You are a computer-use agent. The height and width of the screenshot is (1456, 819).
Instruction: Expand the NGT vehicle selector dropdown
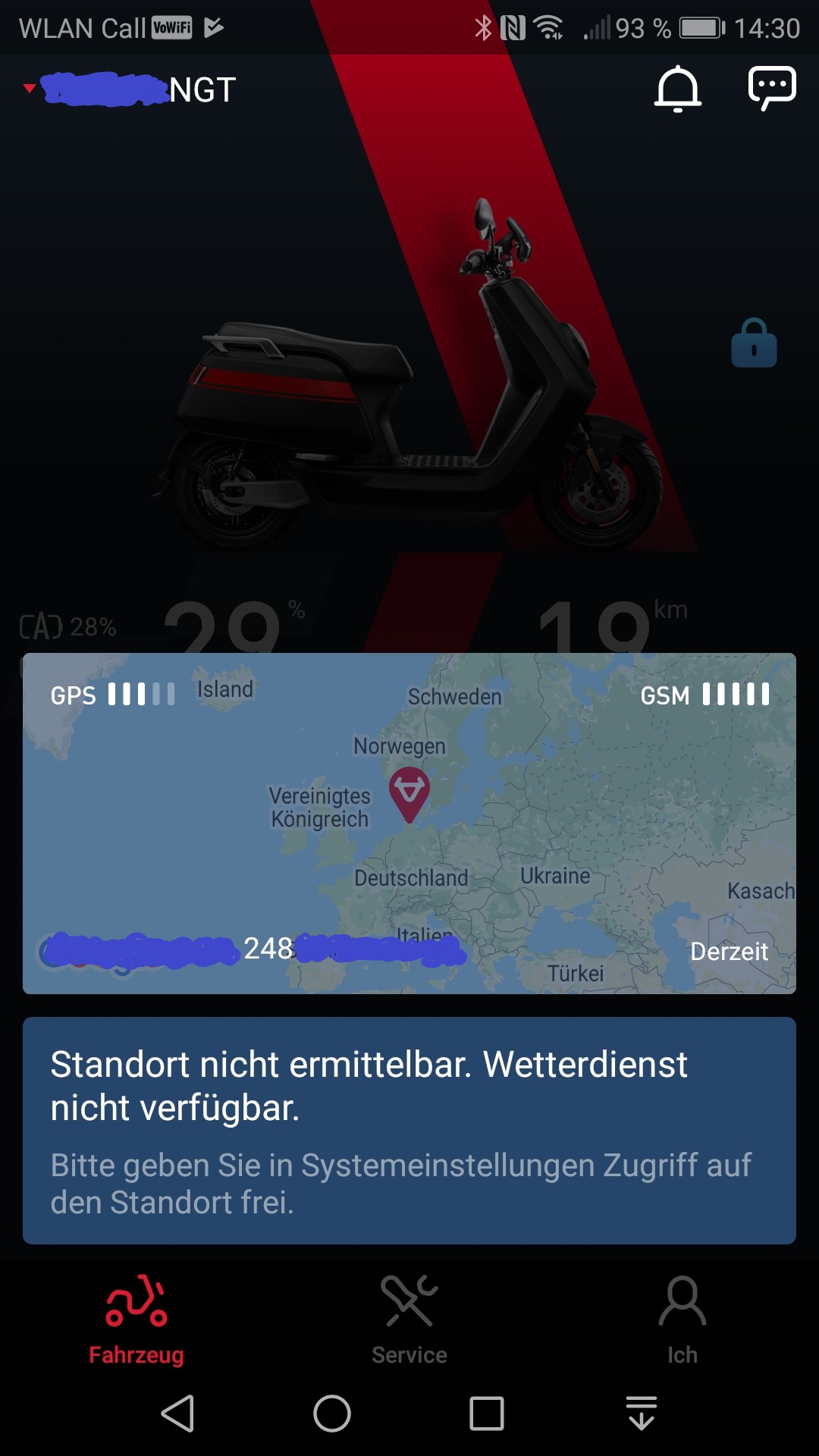[129, 89]
